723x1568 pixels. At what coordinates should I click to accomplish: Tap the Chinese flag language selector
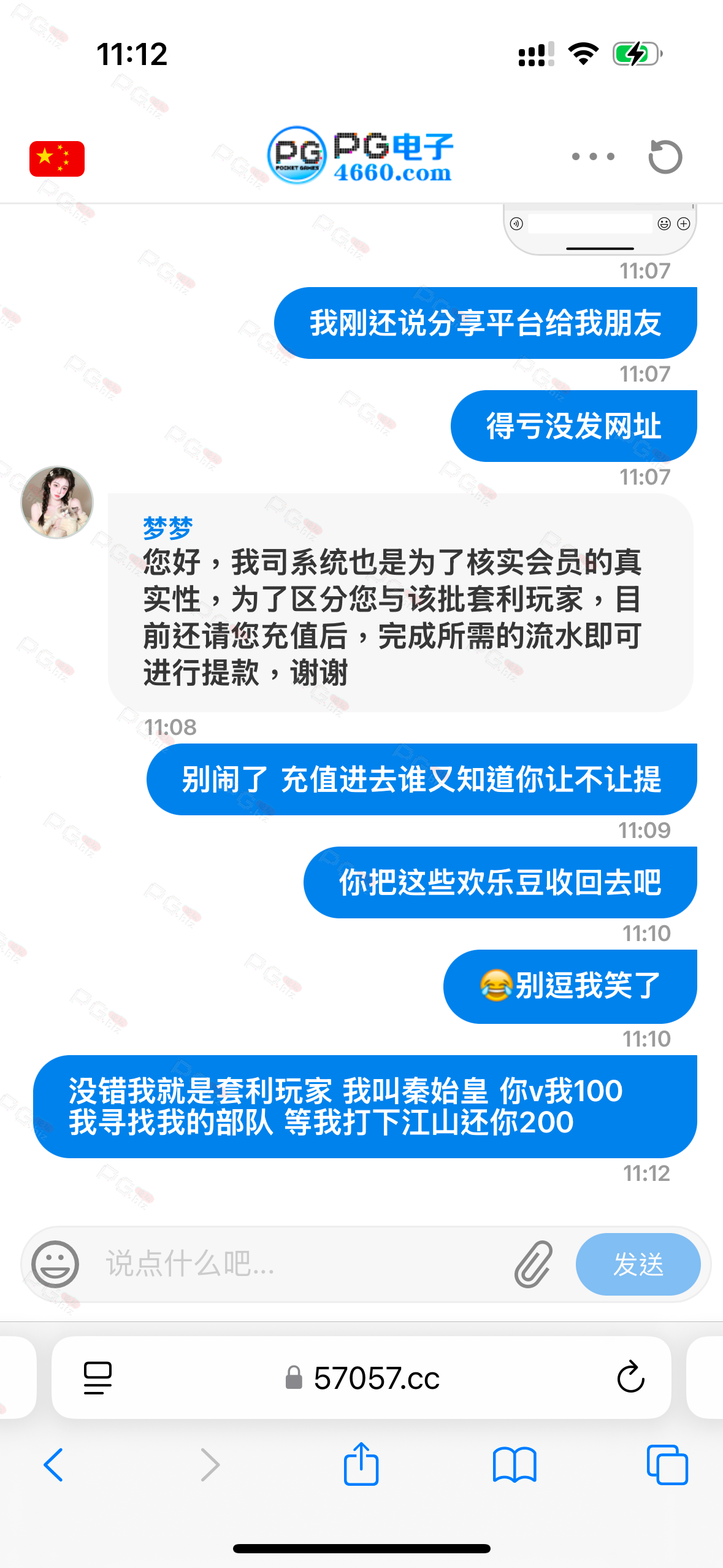(x=57, y=158)
